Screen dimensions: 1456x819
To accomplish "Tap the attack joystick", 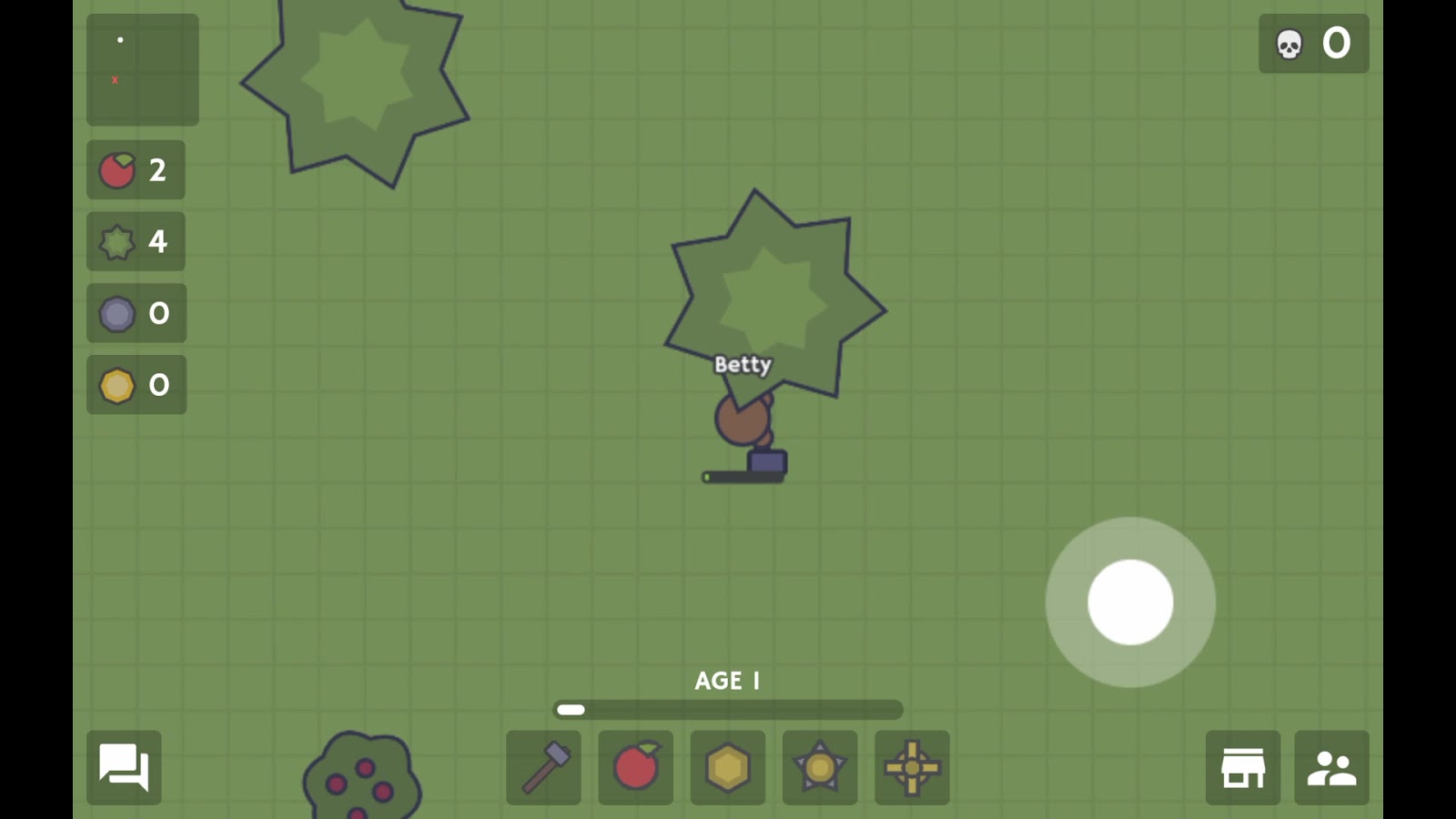I will point(1130,602).
